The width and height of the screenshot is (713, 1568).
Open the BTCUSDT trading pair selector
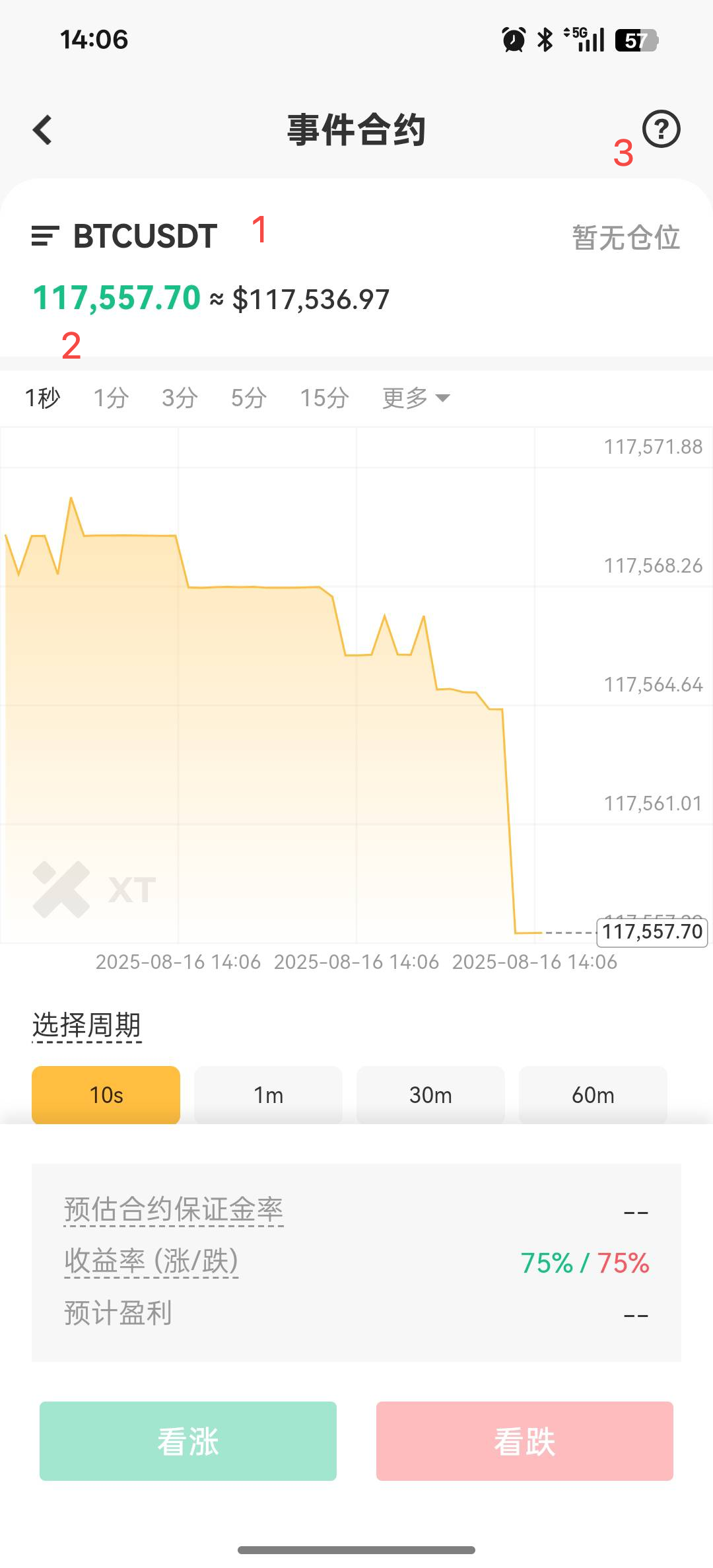[125, 236]
